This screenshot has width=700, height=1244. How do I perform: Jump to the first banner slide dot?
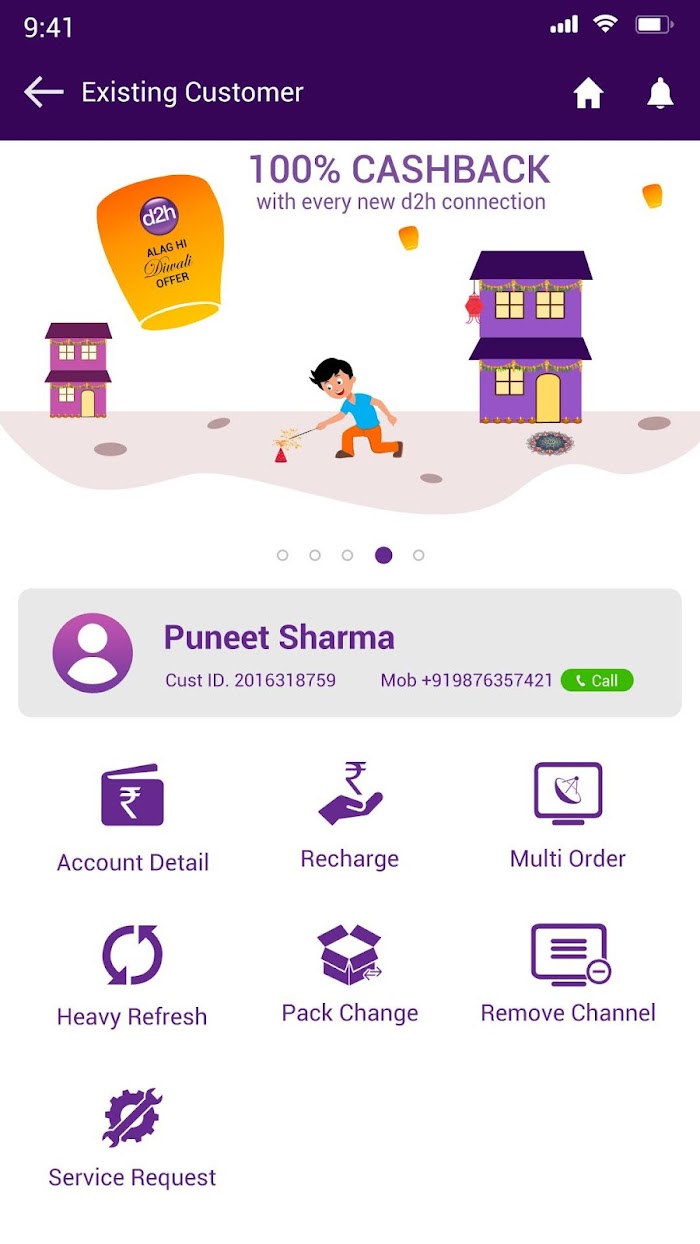point(282,555)
